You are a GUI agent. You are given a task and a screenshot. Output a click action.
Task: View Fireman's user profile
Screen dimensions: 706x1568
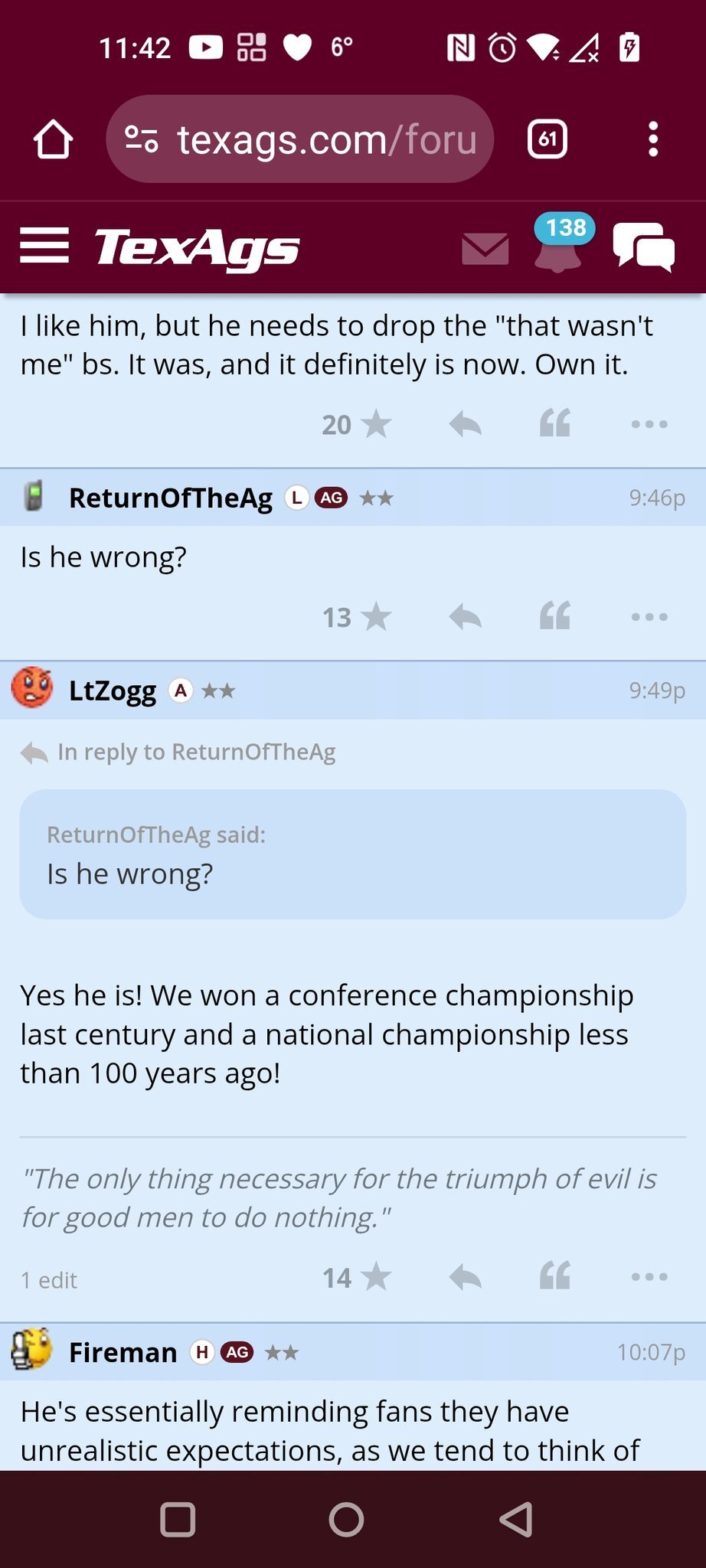tap(123, 1352)
